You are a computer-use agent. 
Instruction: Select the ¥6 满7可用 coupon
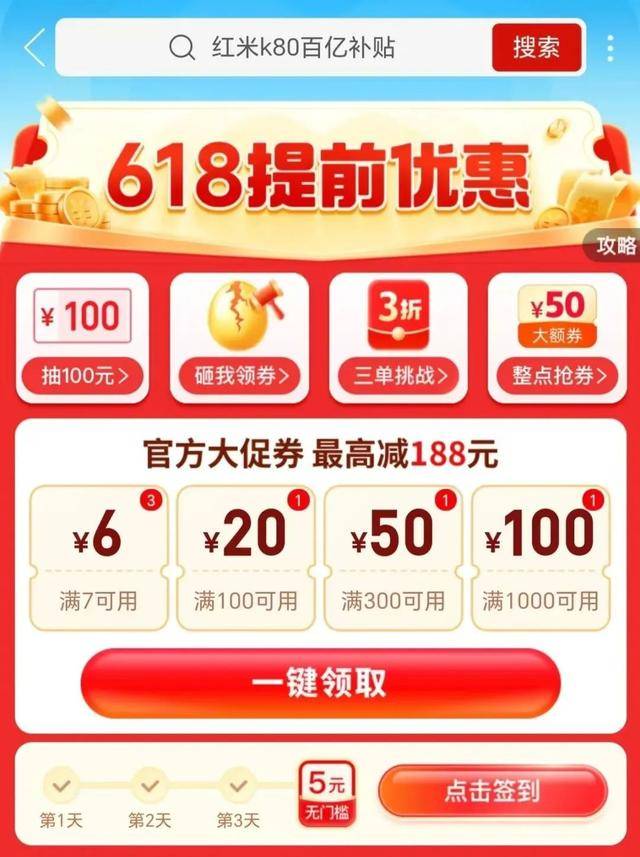pyautogui.click(x=98, y=557)
